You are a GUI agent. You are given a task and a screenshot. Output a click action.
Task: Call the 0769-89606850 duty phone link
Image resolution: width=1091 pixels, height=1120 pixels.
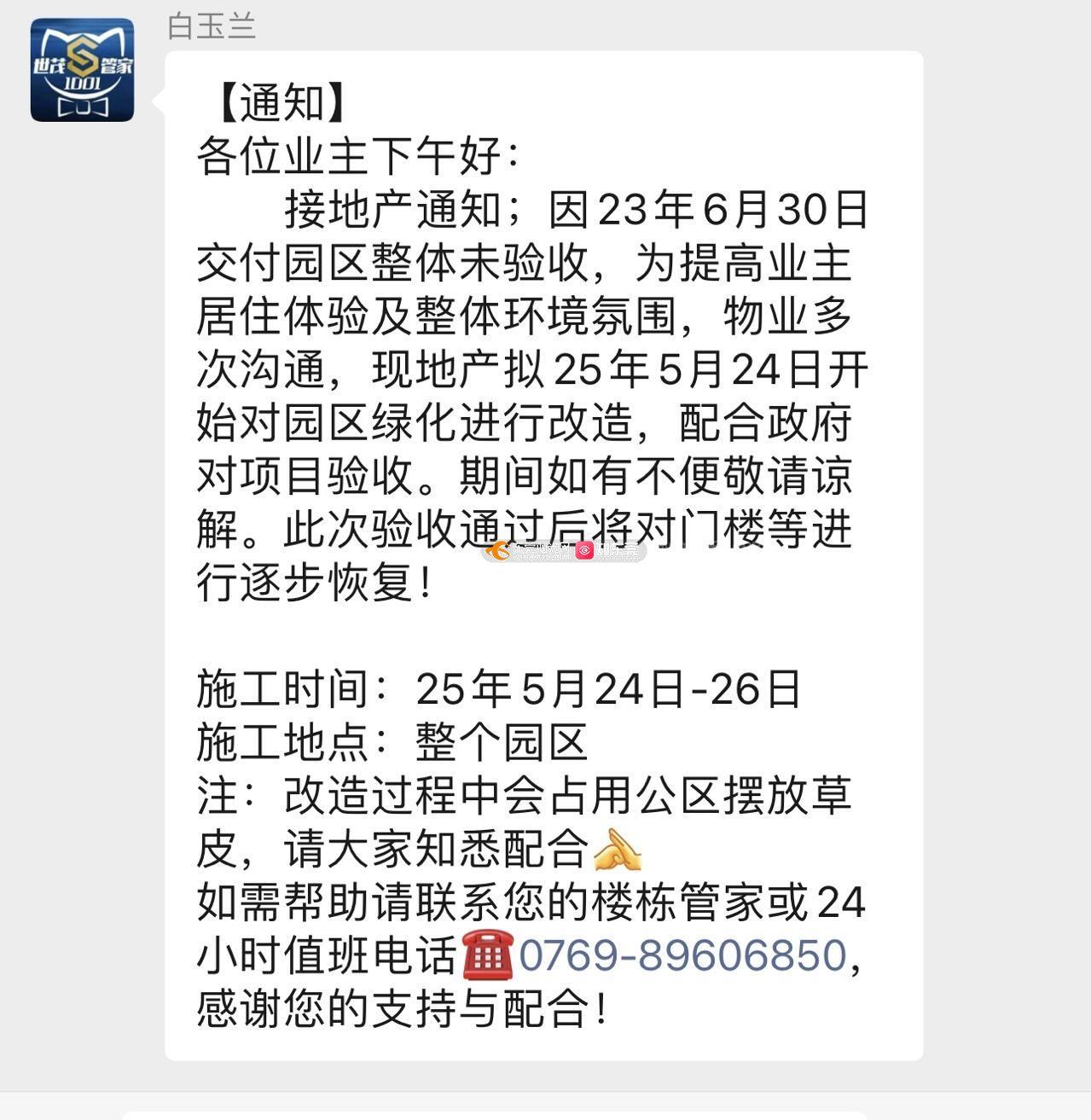[682, 955]
